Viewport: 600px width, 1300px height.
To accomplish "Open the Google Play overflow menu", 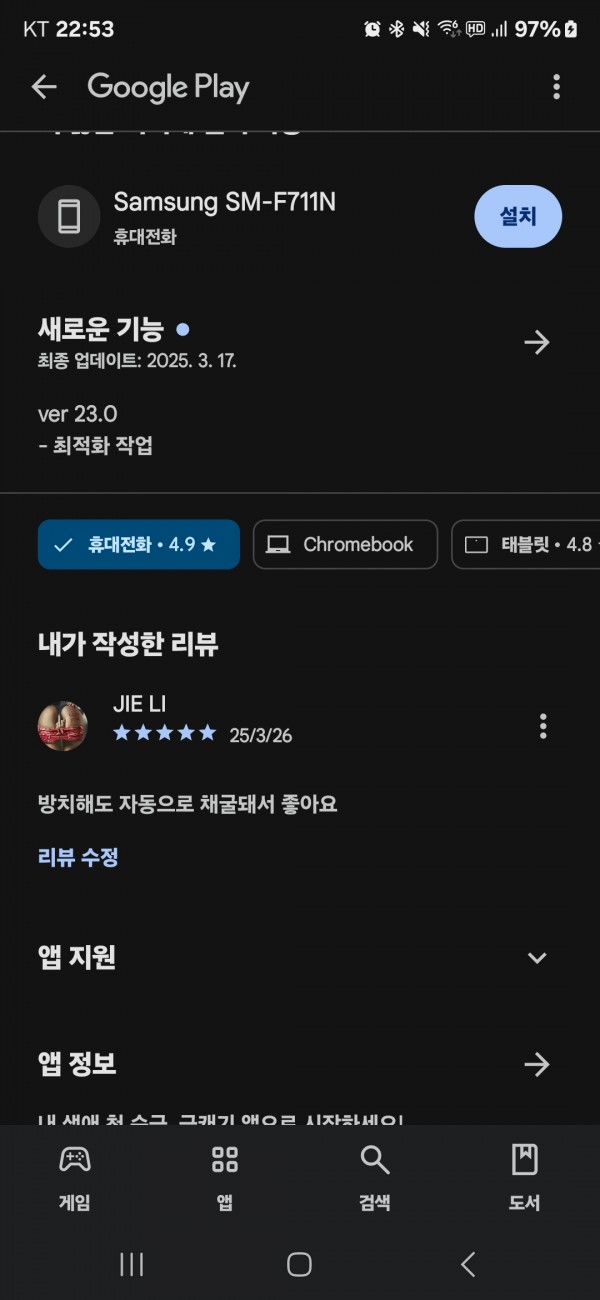I will point(557,87).
